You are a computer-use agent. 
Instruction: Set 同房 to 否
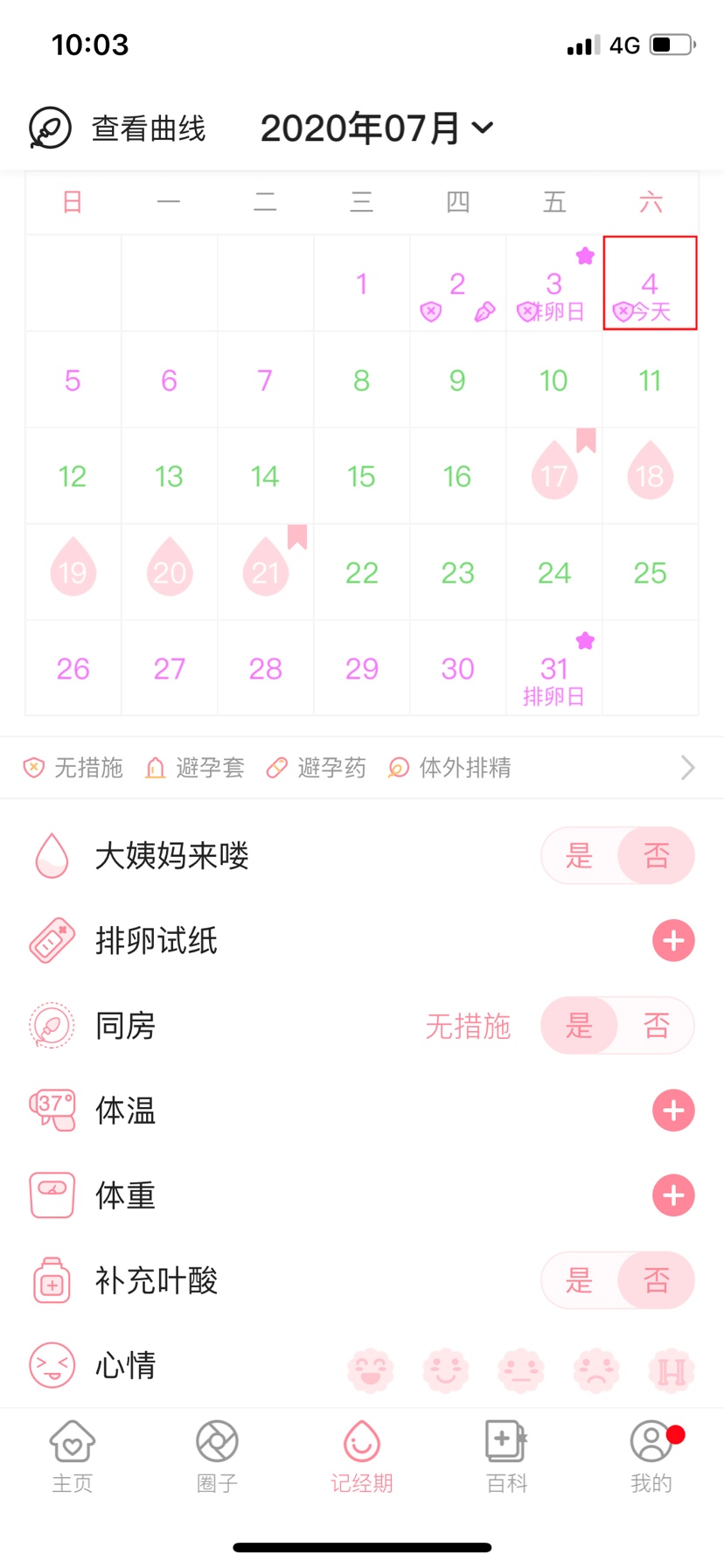(656, 1026)
